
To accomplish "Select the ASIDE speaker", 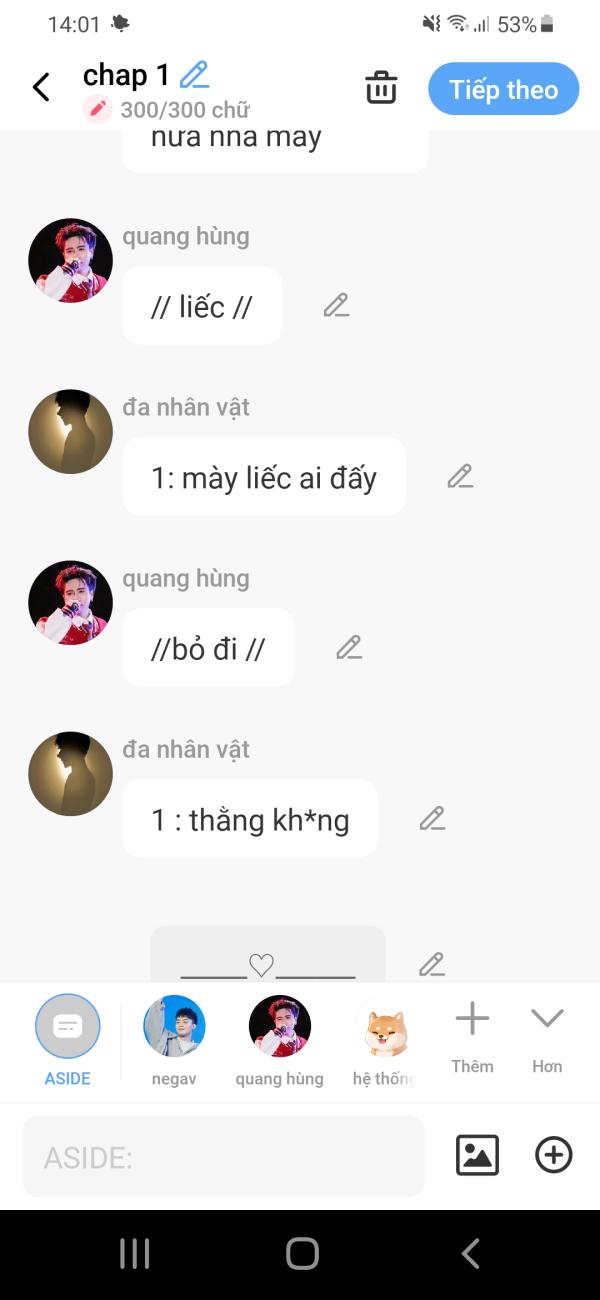I will click(x=68, y=1028).
